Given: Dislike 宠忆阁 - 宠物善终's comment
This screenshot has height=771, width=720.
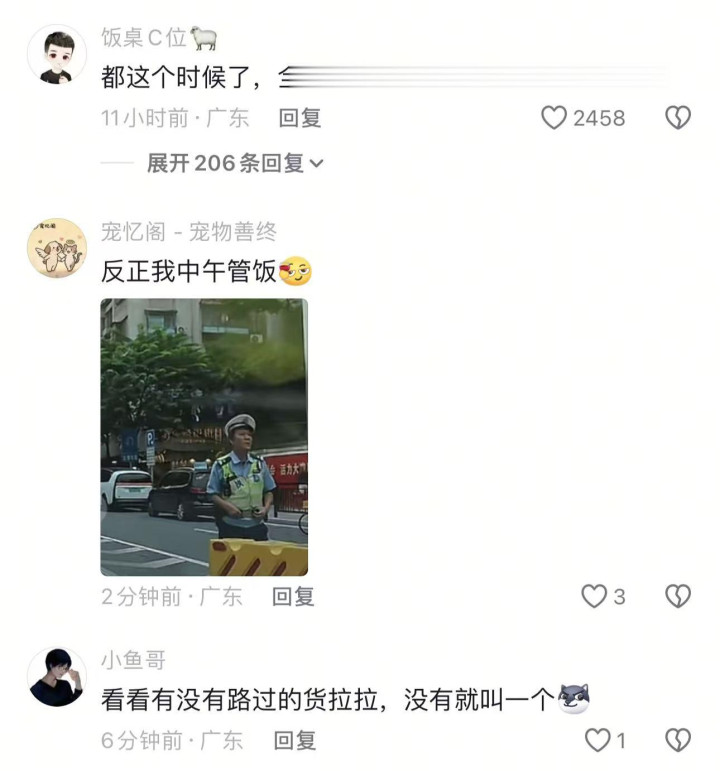Looking at the screenshot, I should [x=678, y=596].
